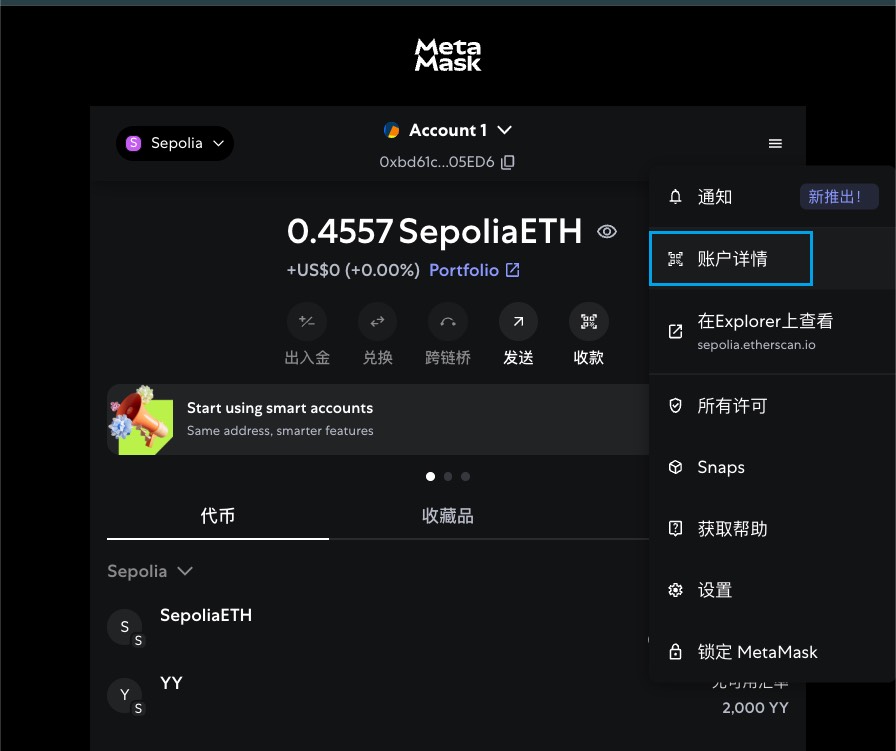Hide balance with the eye icon
The height and width of the screenshot is (751, 896).
pyautogui.click(x=607, y=232)
